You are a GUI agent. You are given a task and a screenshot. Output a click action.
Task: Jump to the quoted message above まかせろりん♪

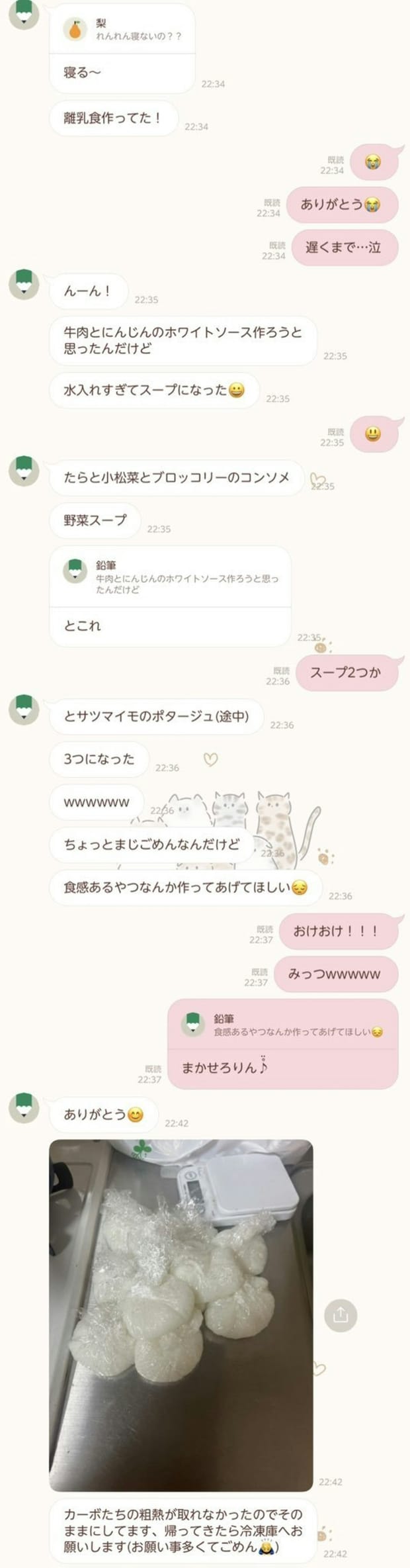[x=283, y=1025]
